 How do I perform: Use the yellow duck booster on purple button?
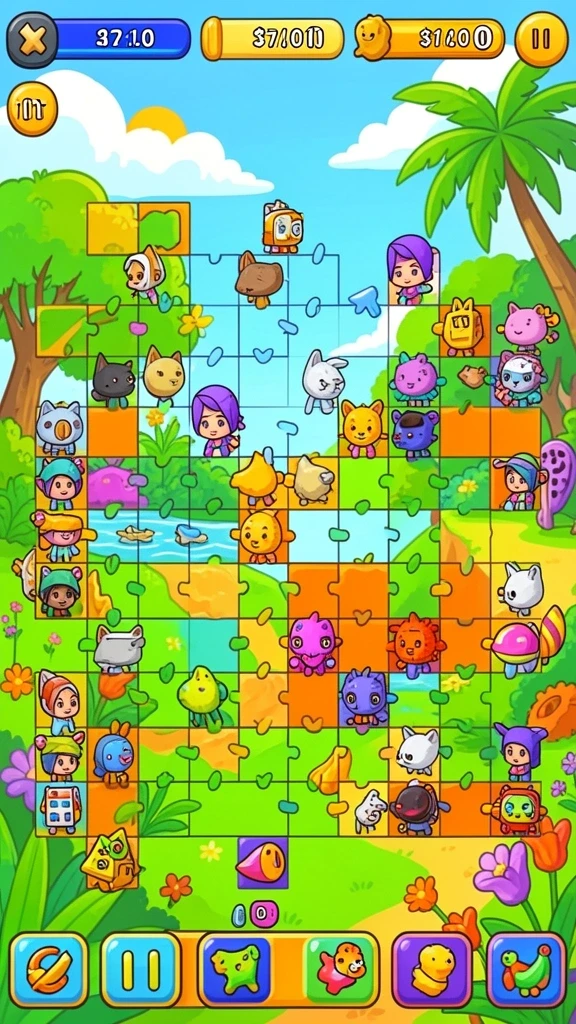(432, 969)
